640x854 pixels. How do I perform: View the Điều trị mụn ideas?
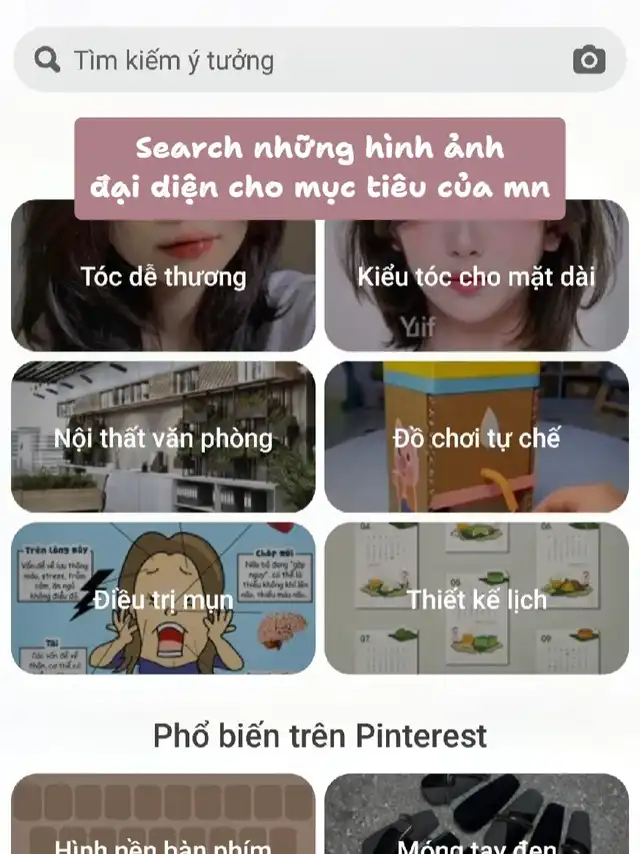(163, 598)
